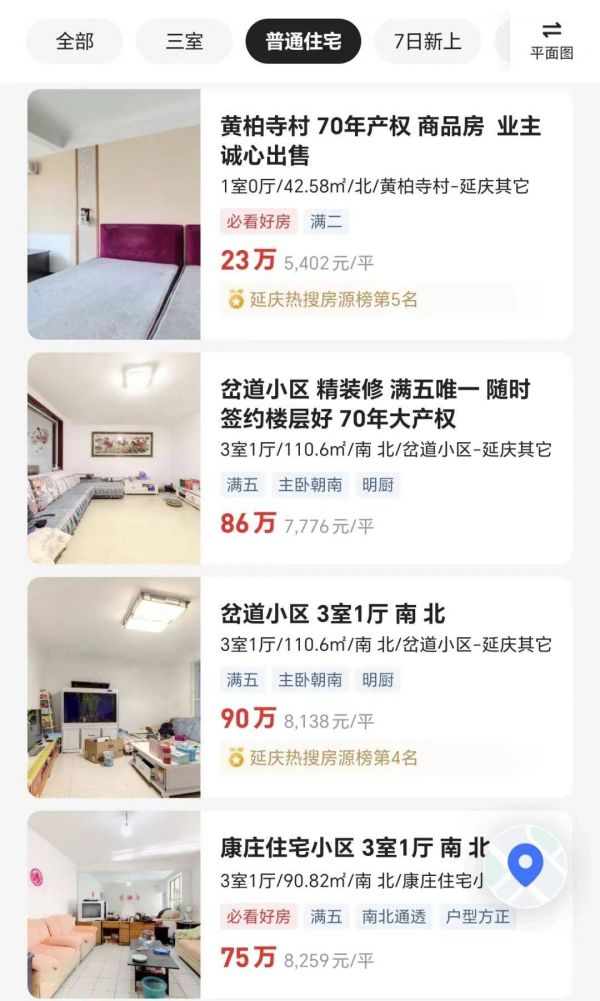The width and height of the screenshot is (600, 1001).
Task: Open the map location floating button
Action: 525,862
